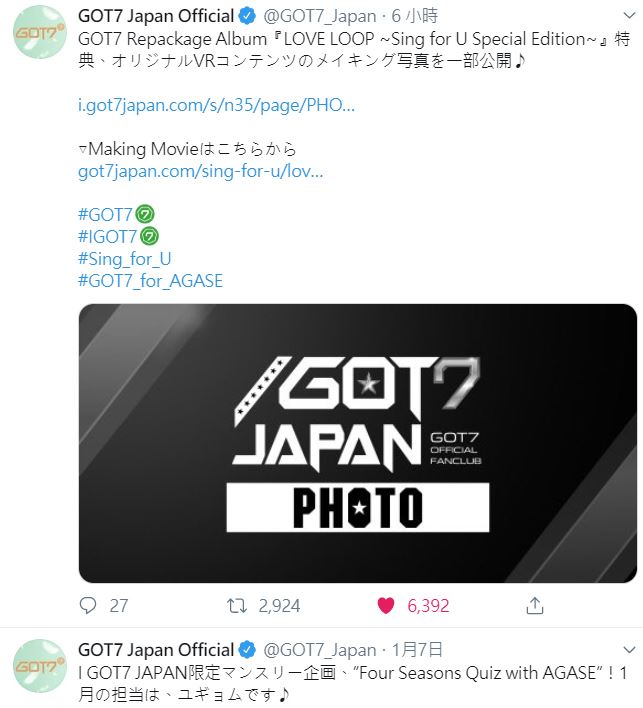
Task: Open the #IGOT7 hashtag
Action: [107, 237]
